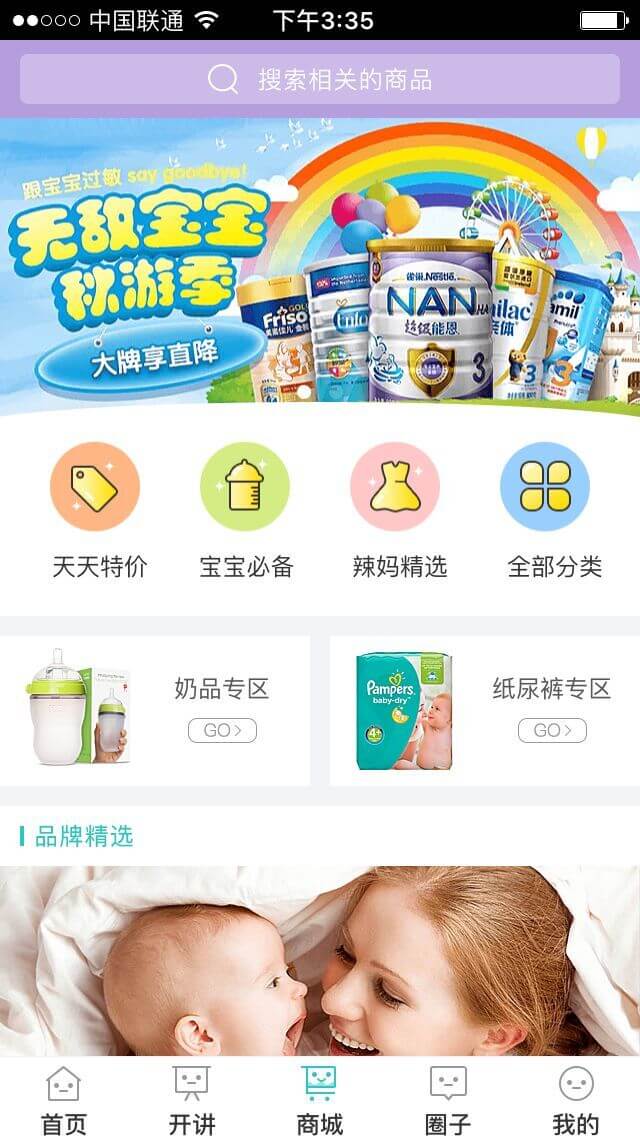The width and height of the screenshot is (640, 1136).
Task: Go to the 开讲 tab
Action: (x=191, y=1098)
